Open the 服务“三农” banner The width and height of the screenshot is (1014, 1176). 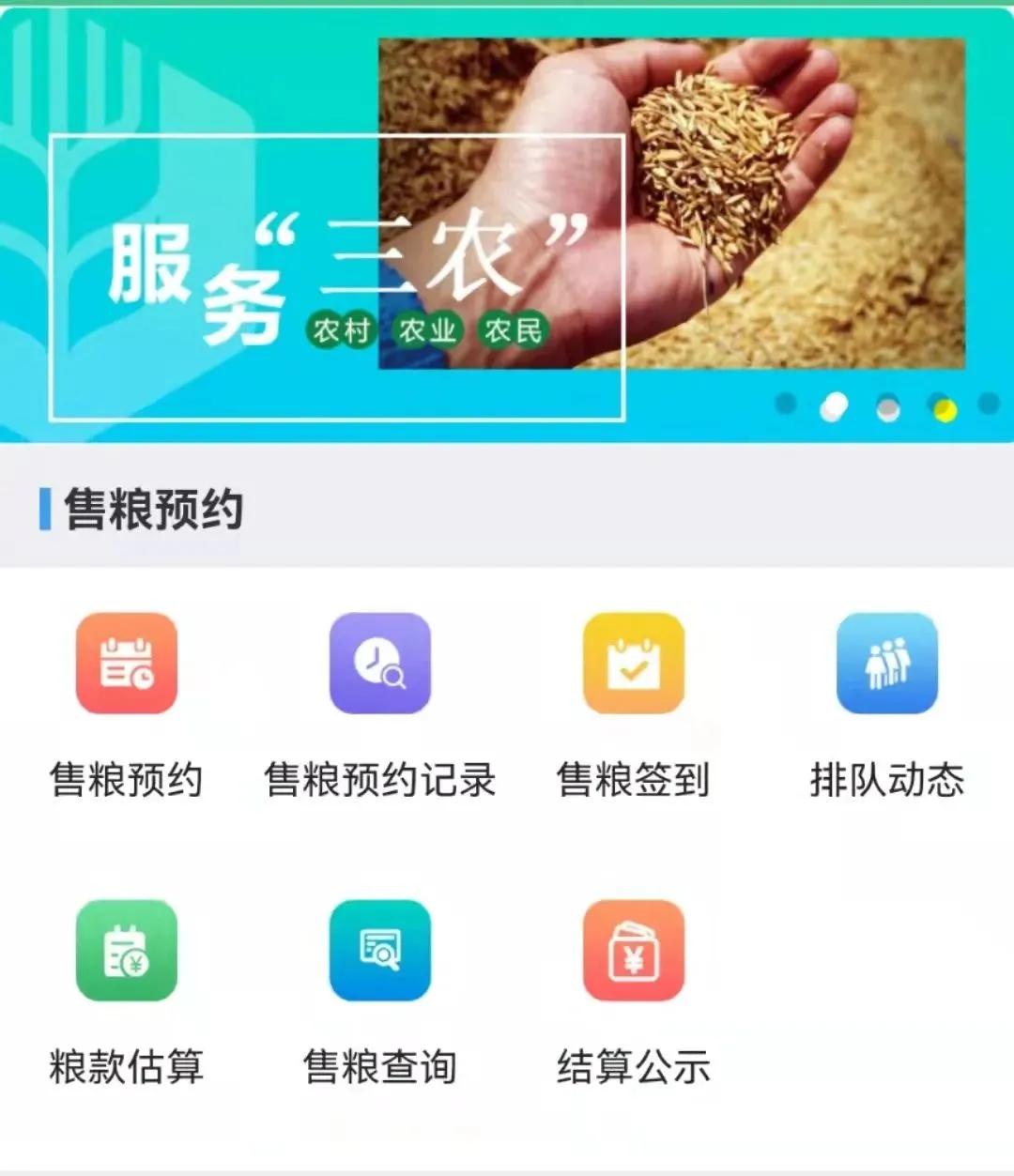point(507,225)
